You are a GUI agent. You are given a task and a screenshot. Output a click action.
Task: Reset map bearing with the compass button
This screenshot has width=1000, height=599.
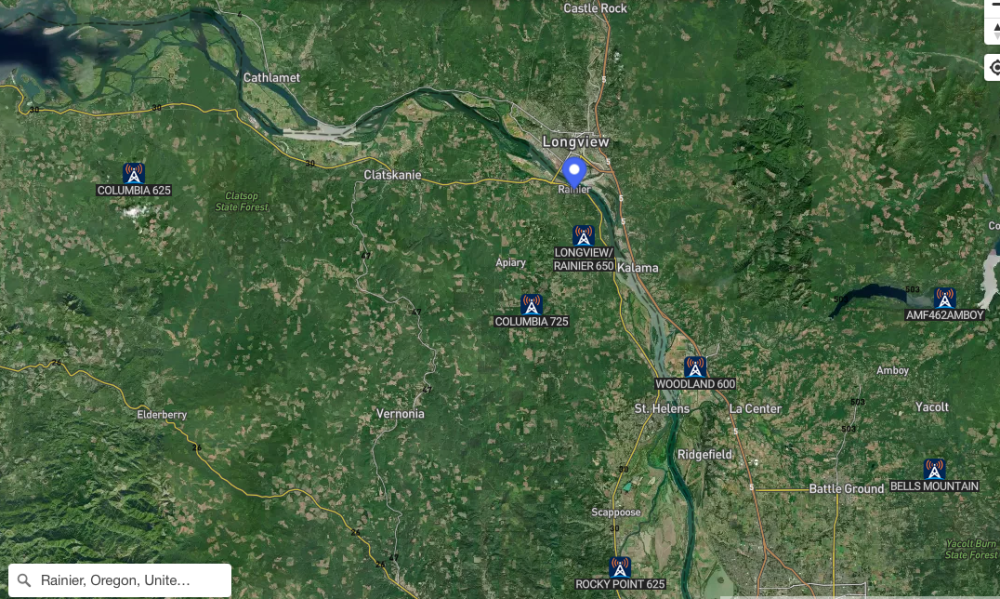pos(994,32)
